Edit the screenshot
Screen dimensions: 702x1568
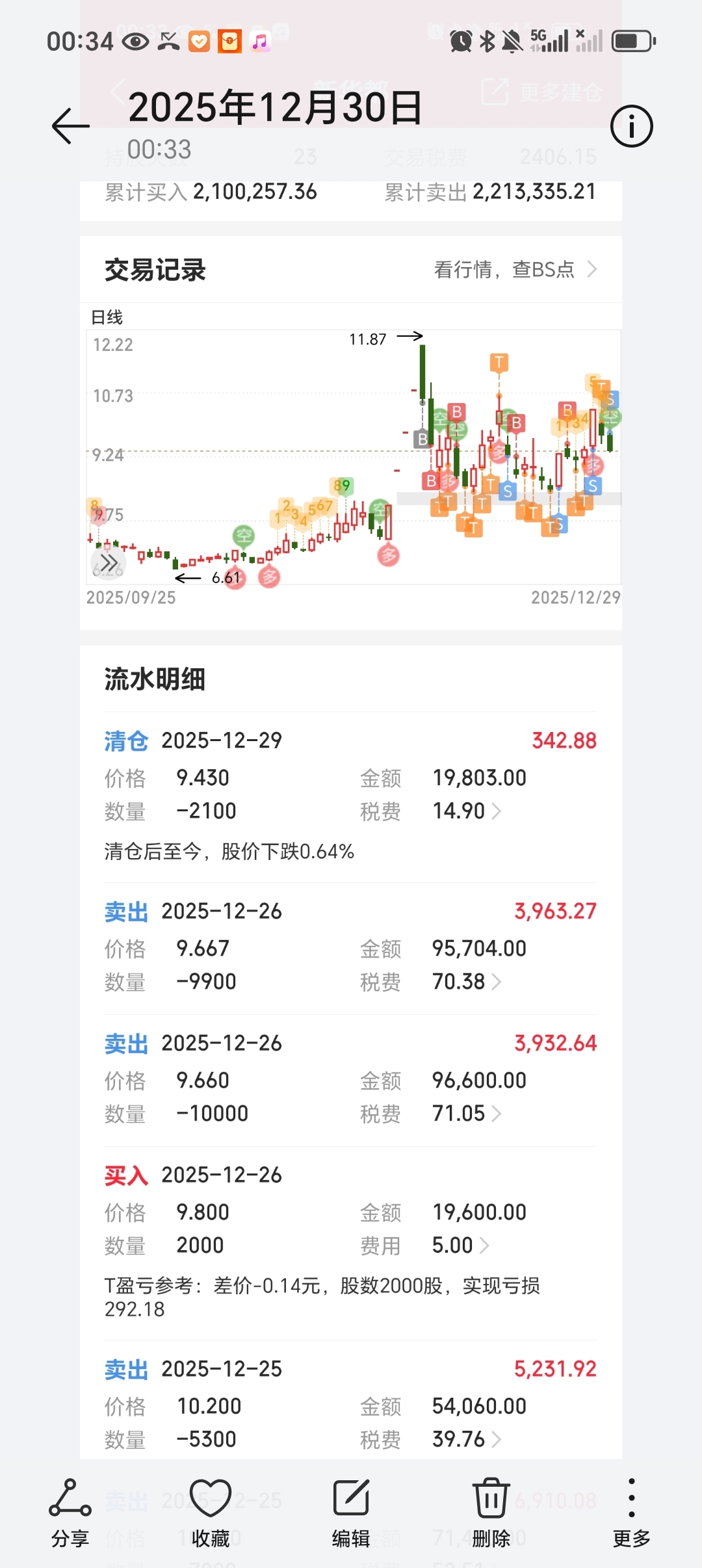351,1512
